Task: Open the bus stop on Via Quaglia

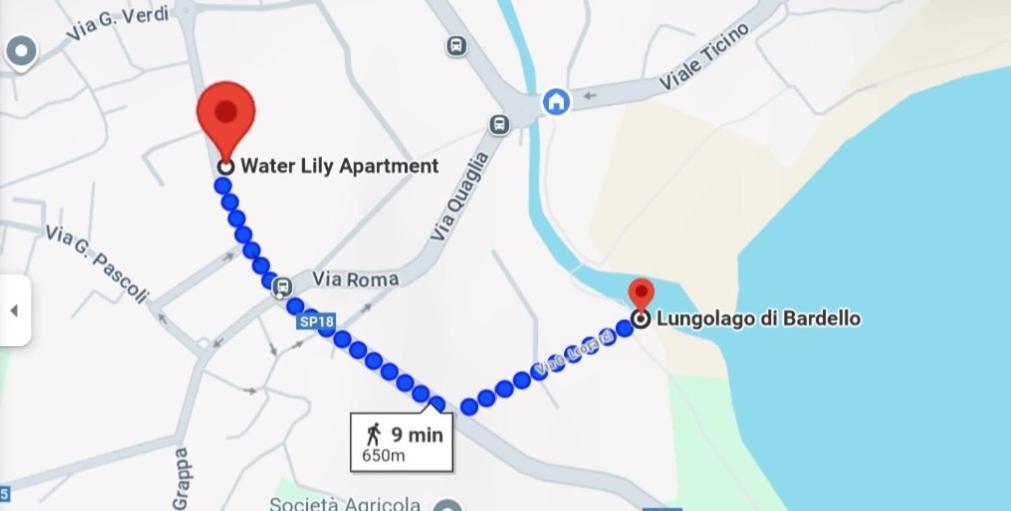Action: [x=499, y=124]
